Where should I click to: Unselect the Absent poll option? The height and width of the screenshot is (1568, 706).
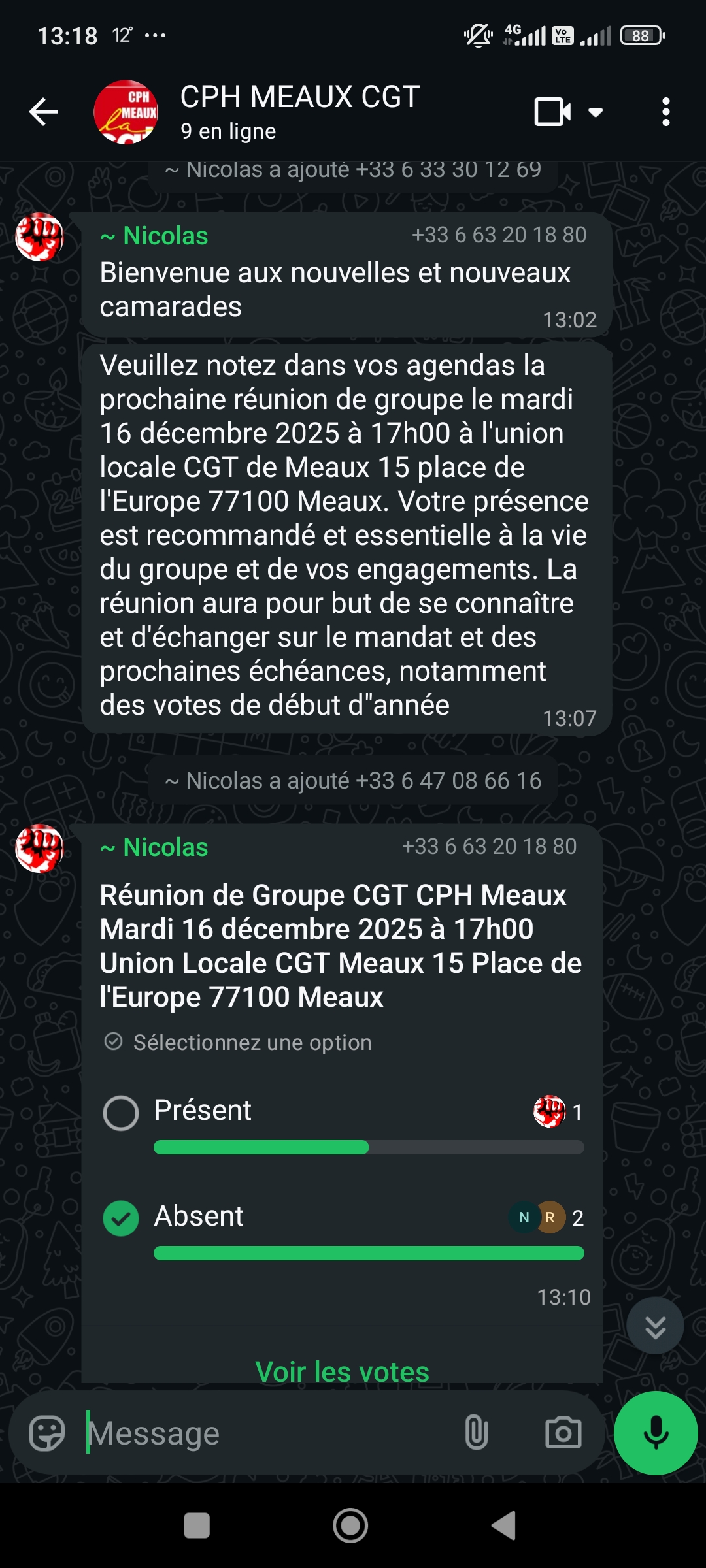pyautogui.click(x=121, y=1218)
